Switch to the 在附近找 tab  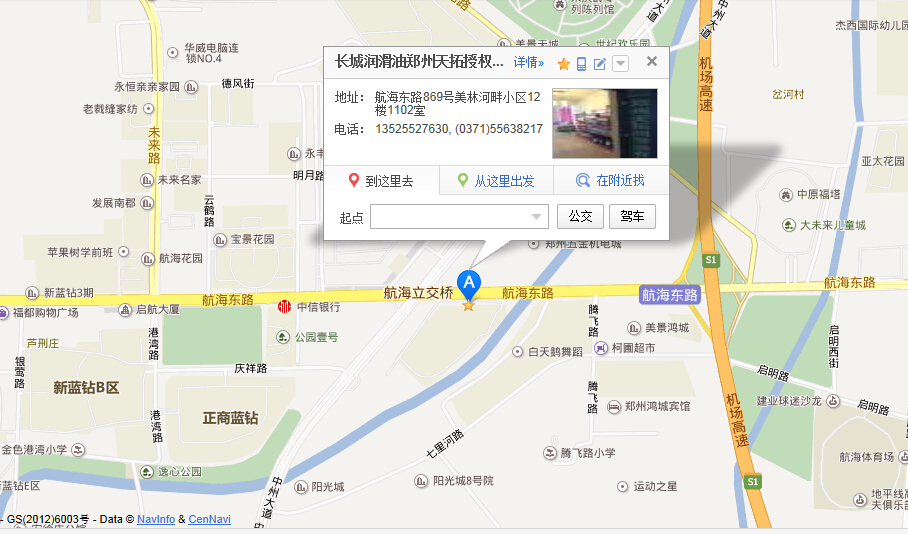pos(610,181)
